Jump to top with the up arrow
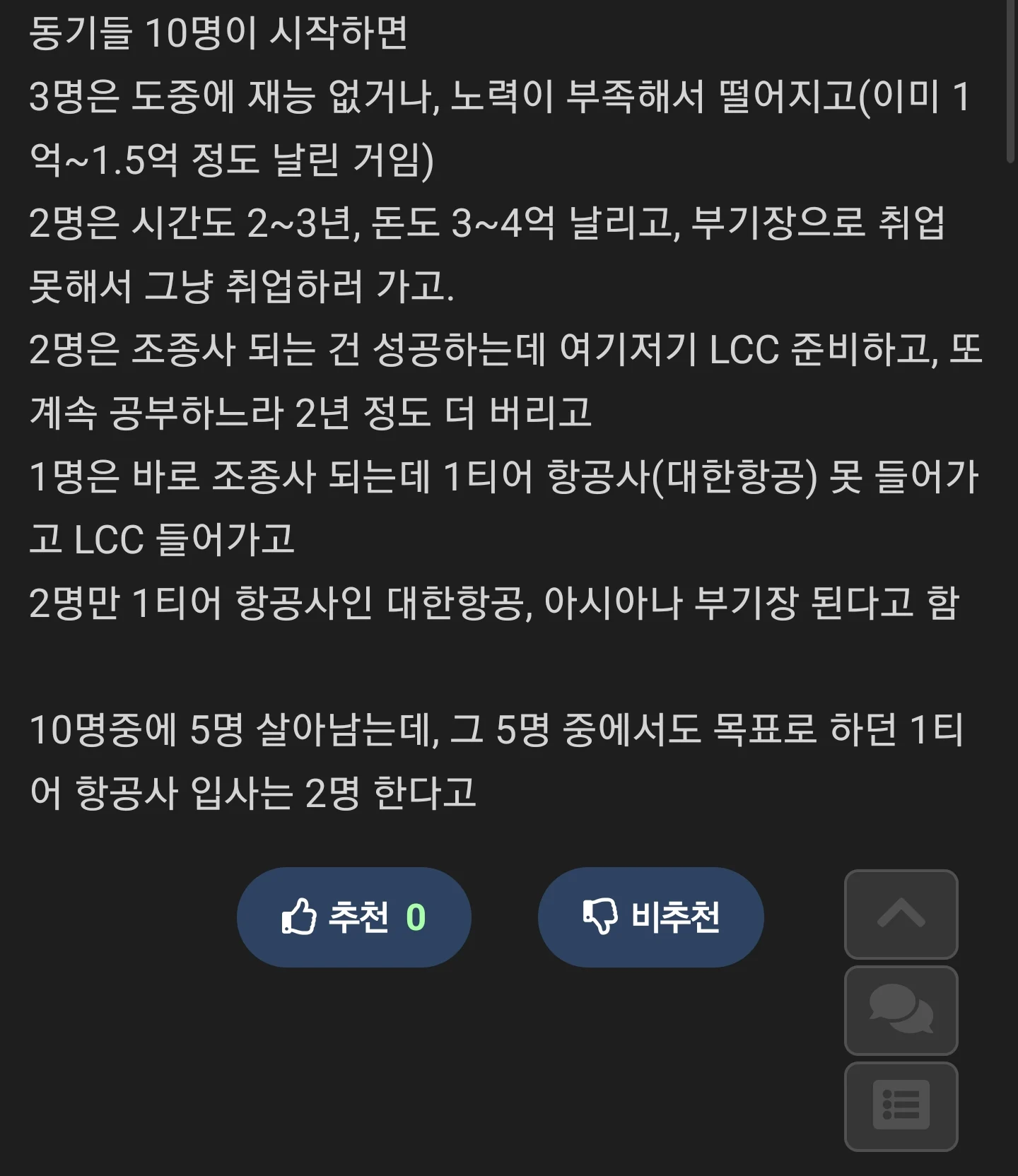The image size is (1018, 1176). [x=901, y=914]
